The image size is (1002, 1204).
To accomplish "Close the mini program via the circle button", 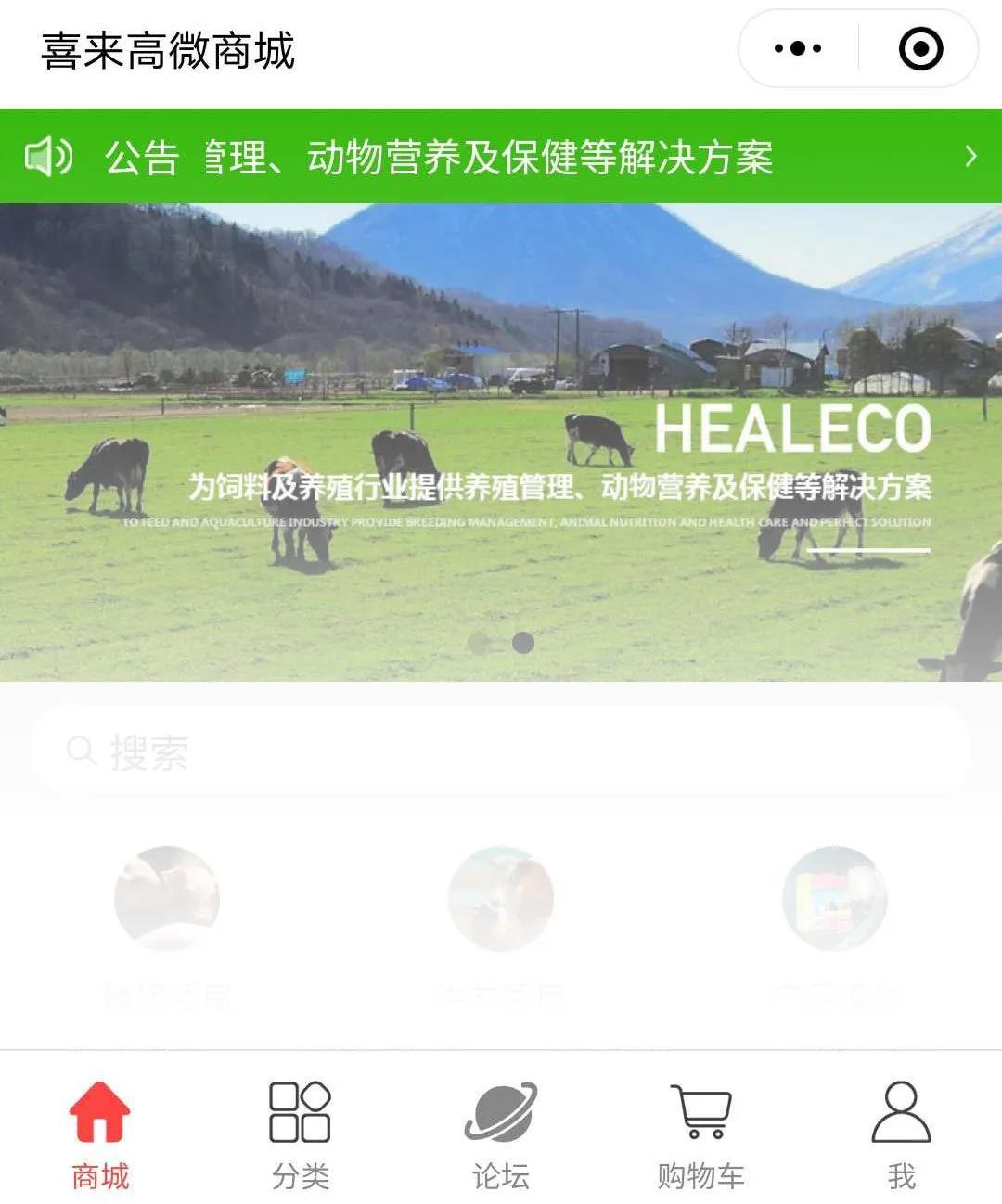I will coord(920,49).
